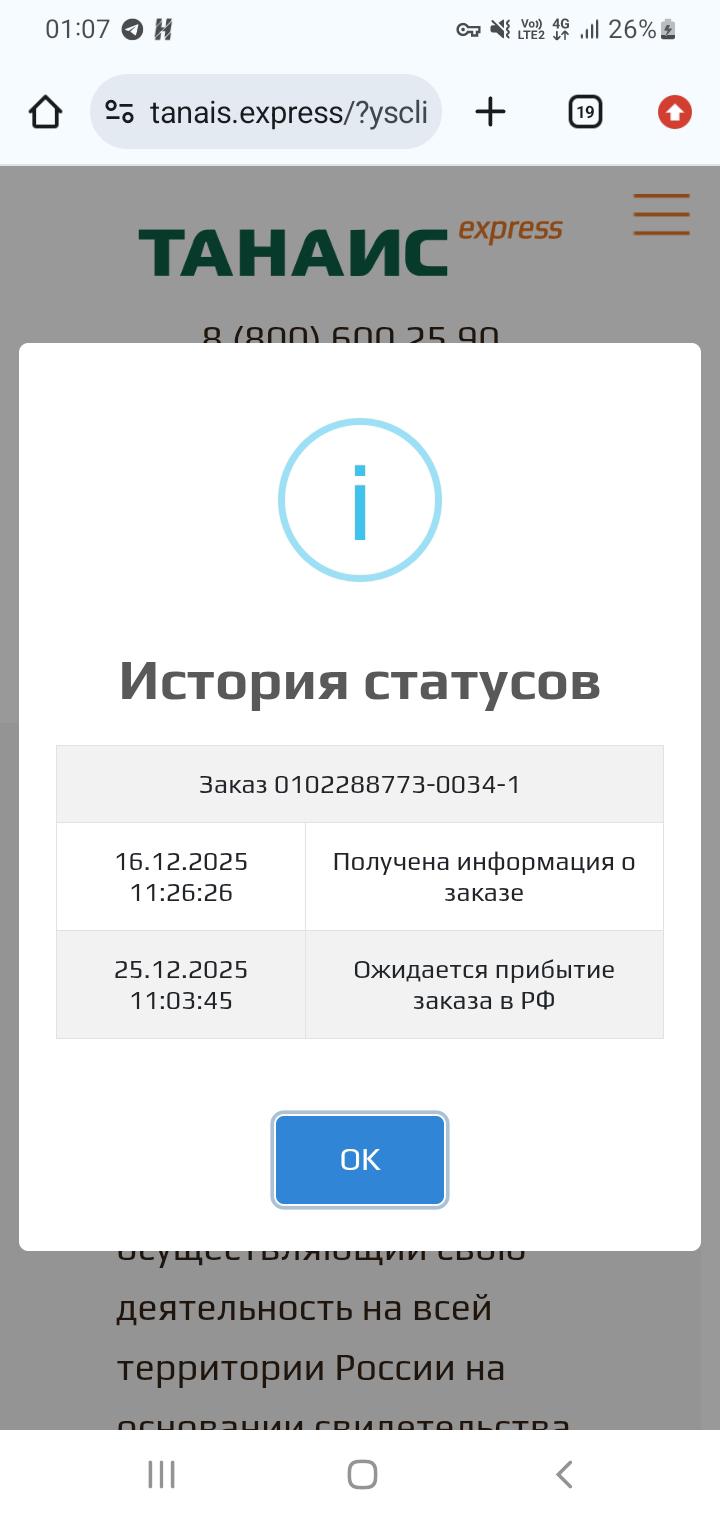
Task: View site info from the address bar icon
Action: point(120,112)
